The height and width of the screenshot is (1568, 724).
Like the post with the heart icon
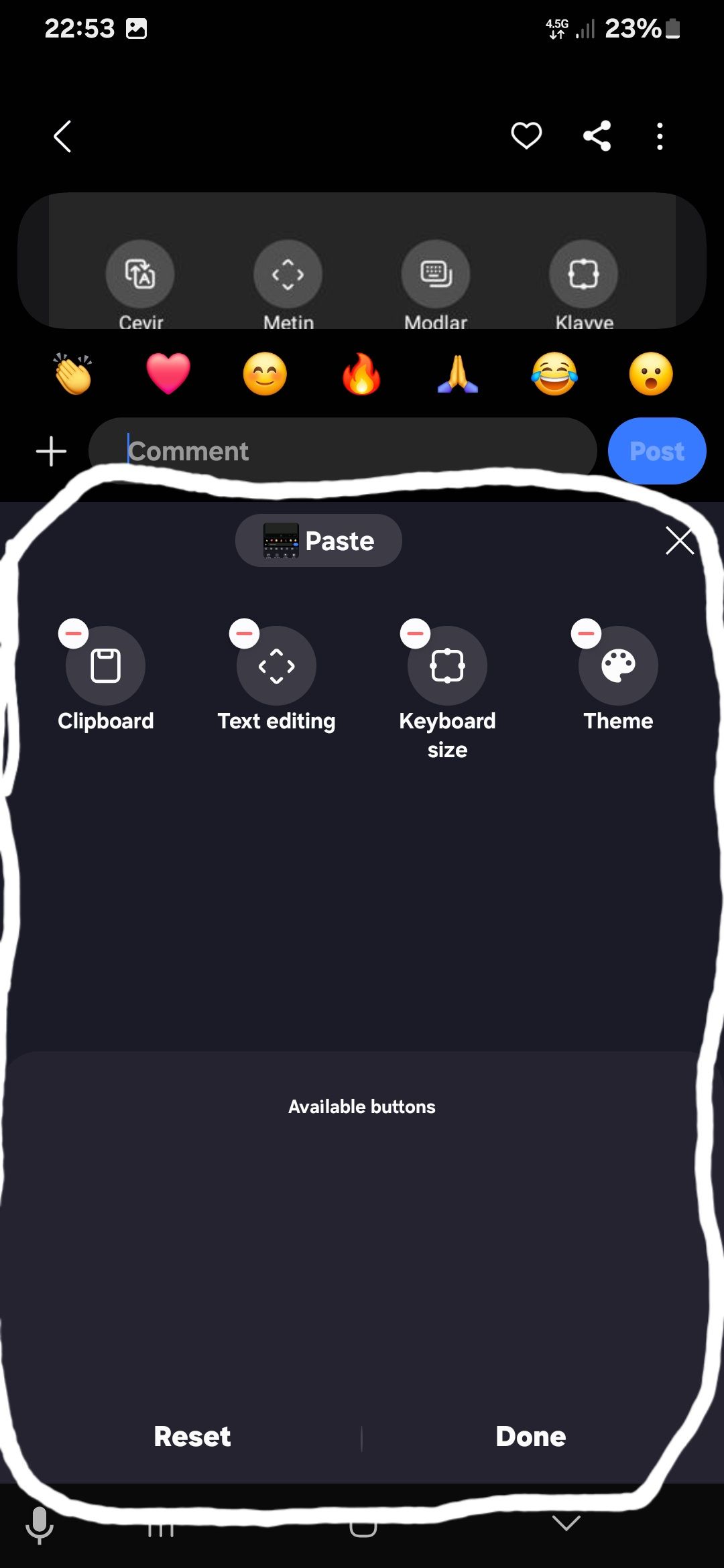[x=526, y=136]
